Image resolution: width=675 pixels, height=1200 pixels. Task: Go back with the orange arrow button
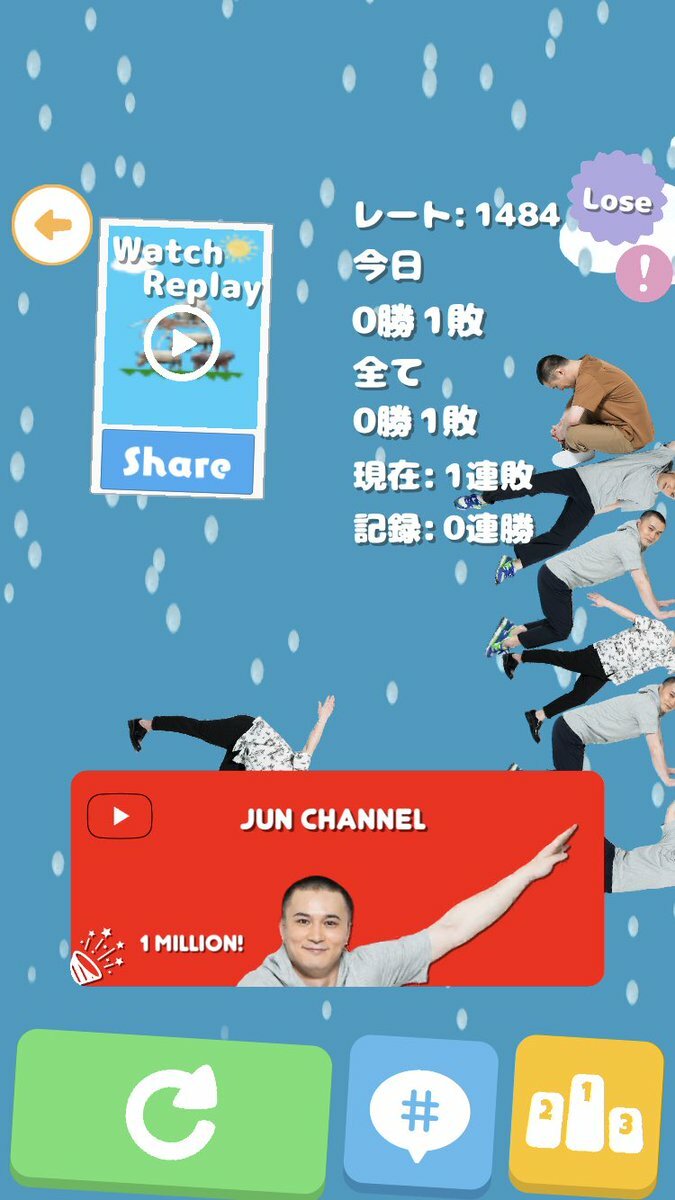click(x=52, y=225)
